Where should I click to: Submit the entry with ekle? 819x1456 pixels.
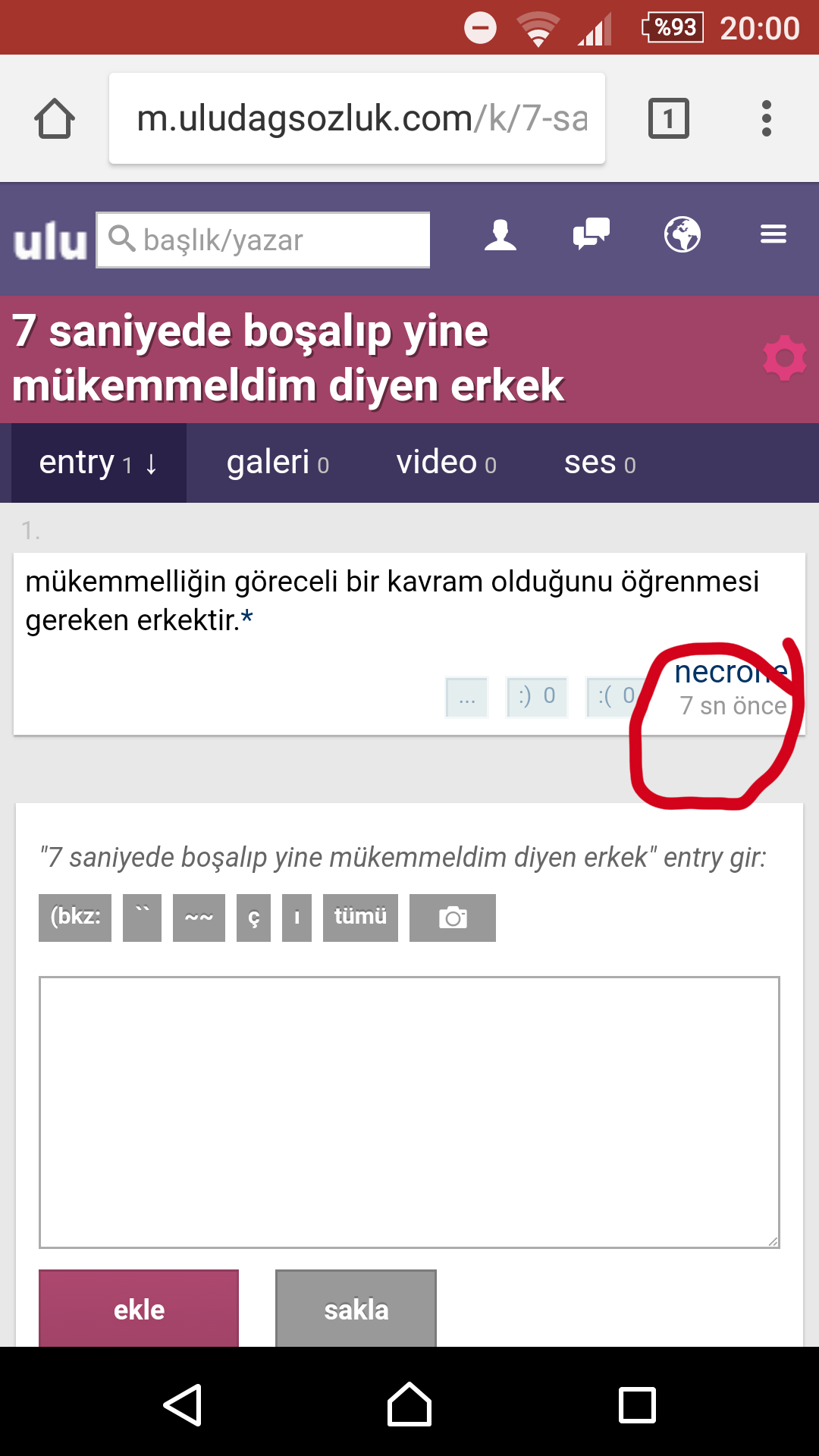[139, 1309]
